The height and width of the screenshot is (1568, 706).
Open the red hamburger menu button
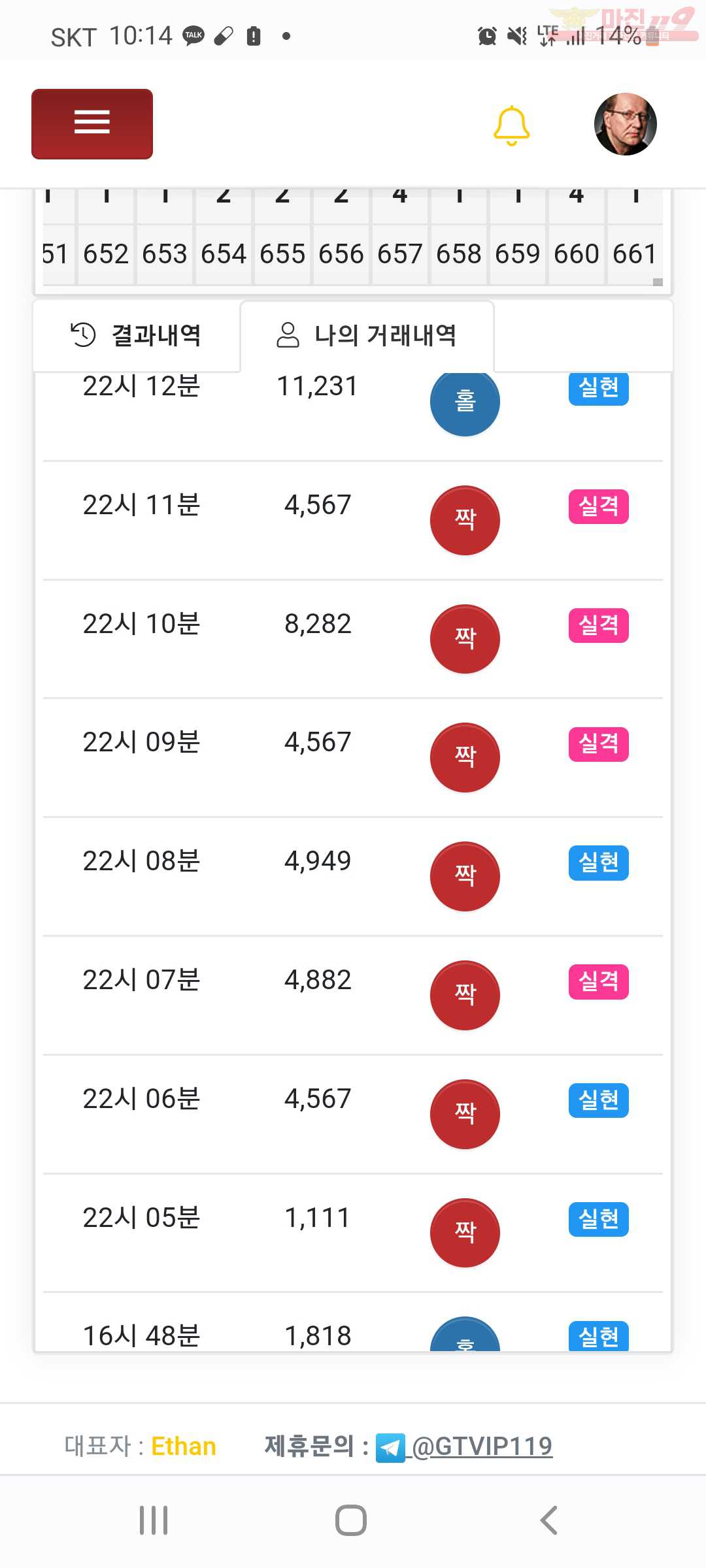92,124
